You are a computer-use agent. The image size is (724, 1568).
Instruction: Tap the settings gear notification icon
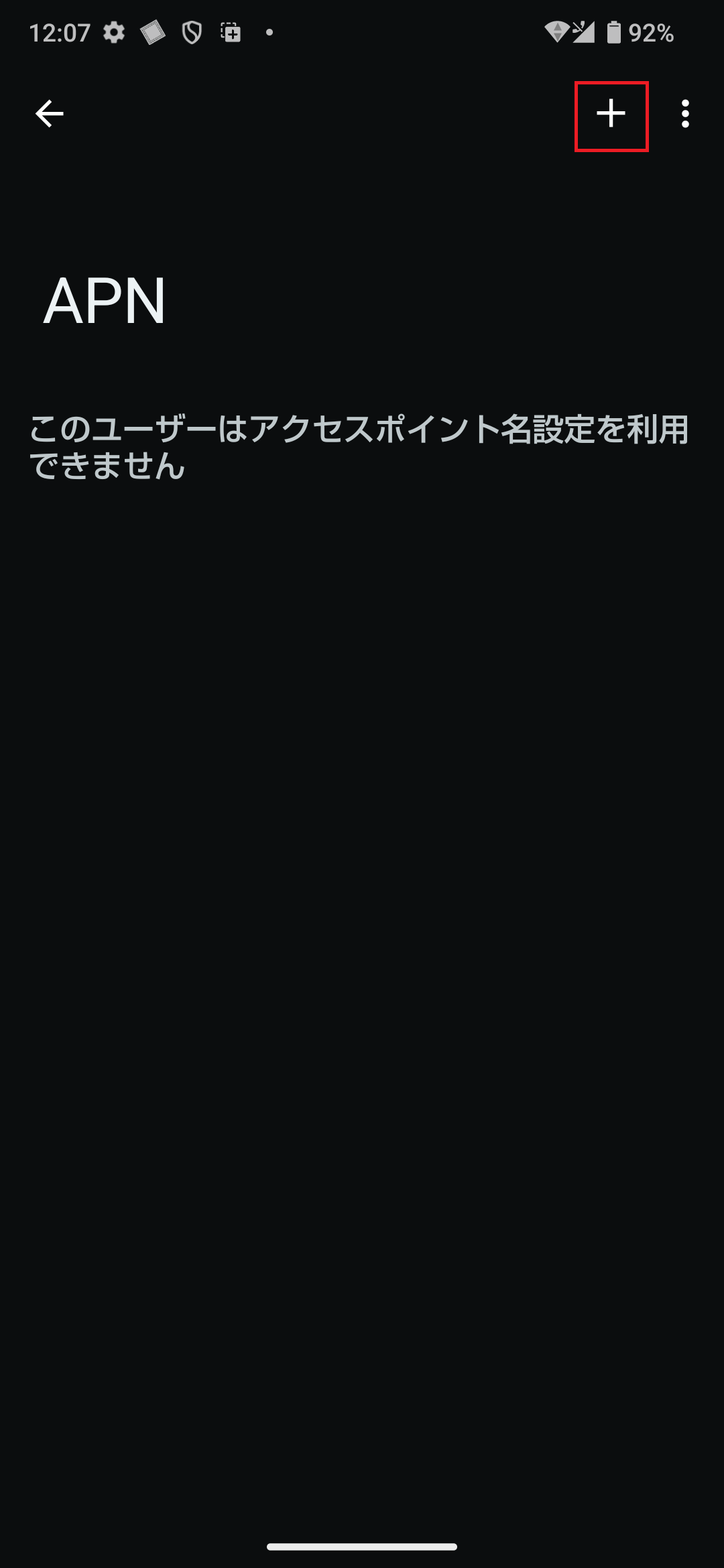point(113,33)
